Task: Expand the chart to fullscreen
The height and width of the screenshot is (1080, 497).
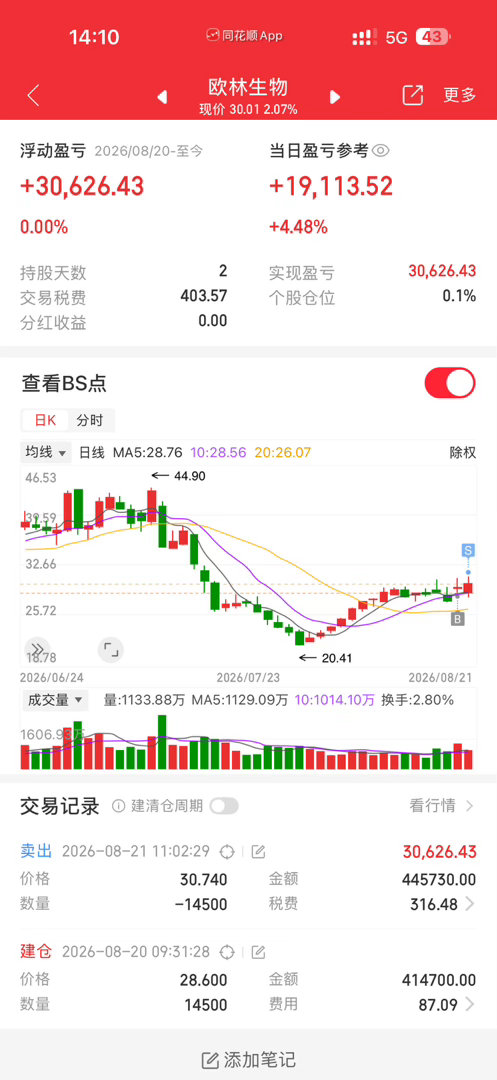Action: tap(111, 649)
